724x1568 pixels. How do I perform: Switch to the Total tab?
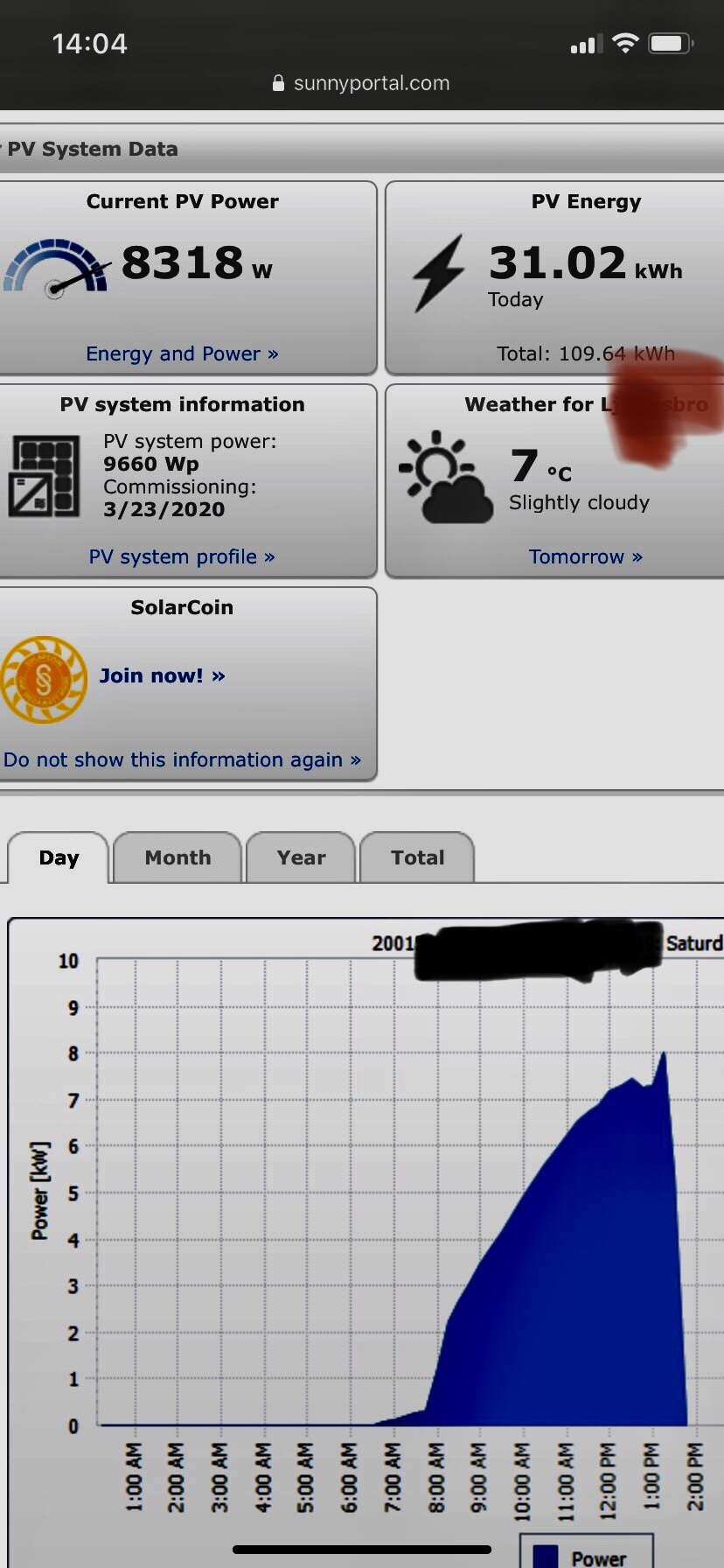pos(417,857)
